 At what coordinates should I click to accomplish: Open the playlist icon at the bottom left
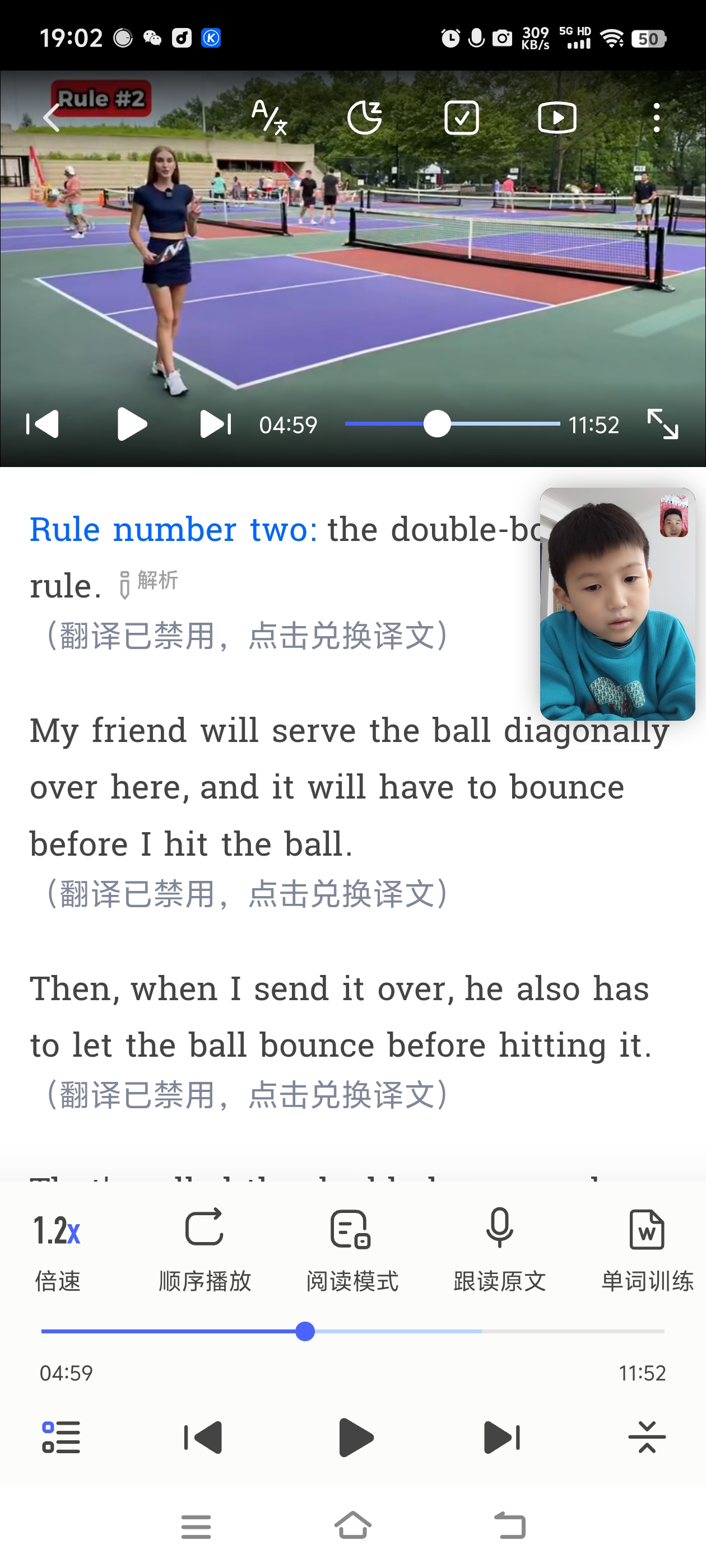[61, 1438]
